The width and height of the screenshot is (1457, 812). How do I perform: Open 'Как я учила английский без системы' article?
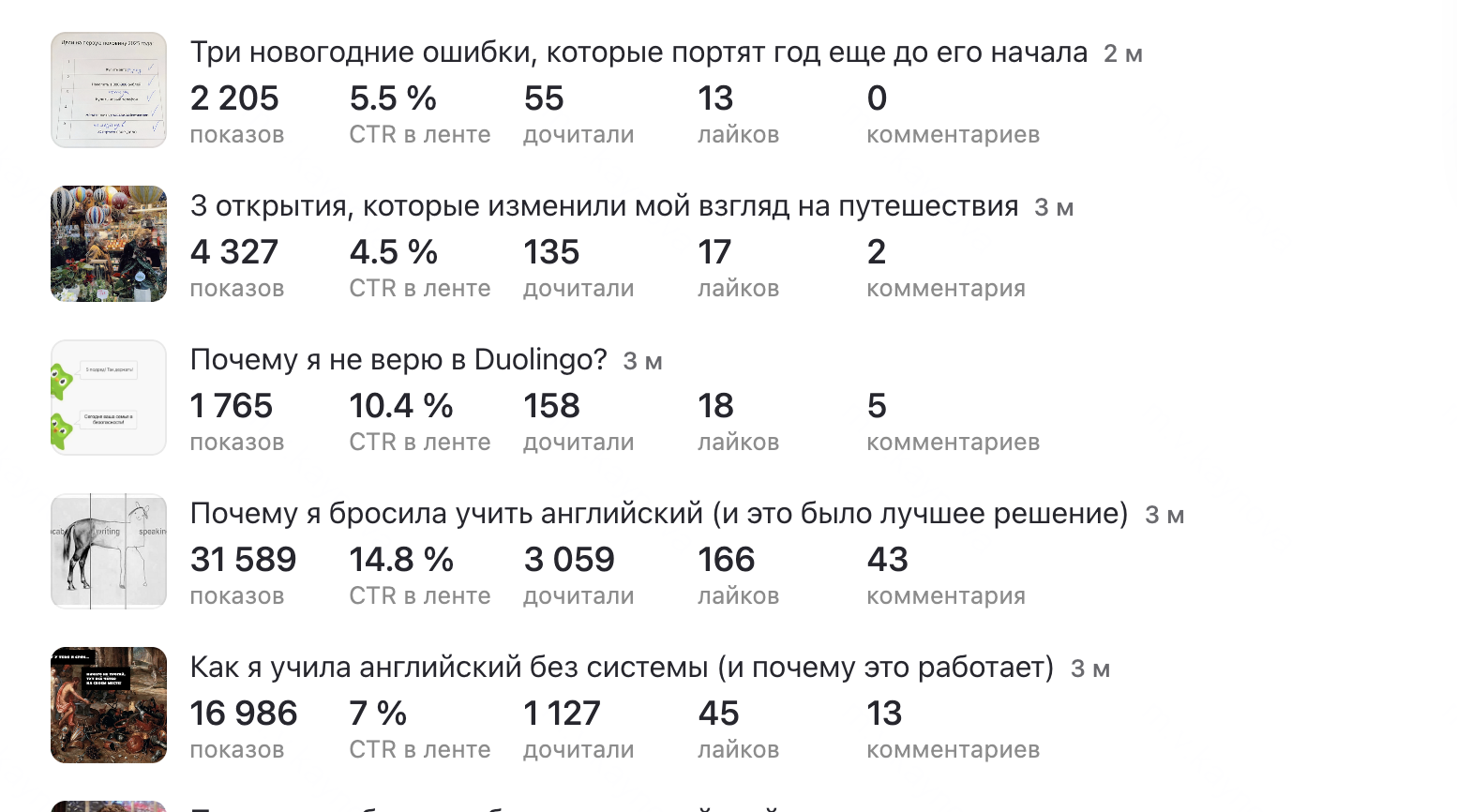622,668
